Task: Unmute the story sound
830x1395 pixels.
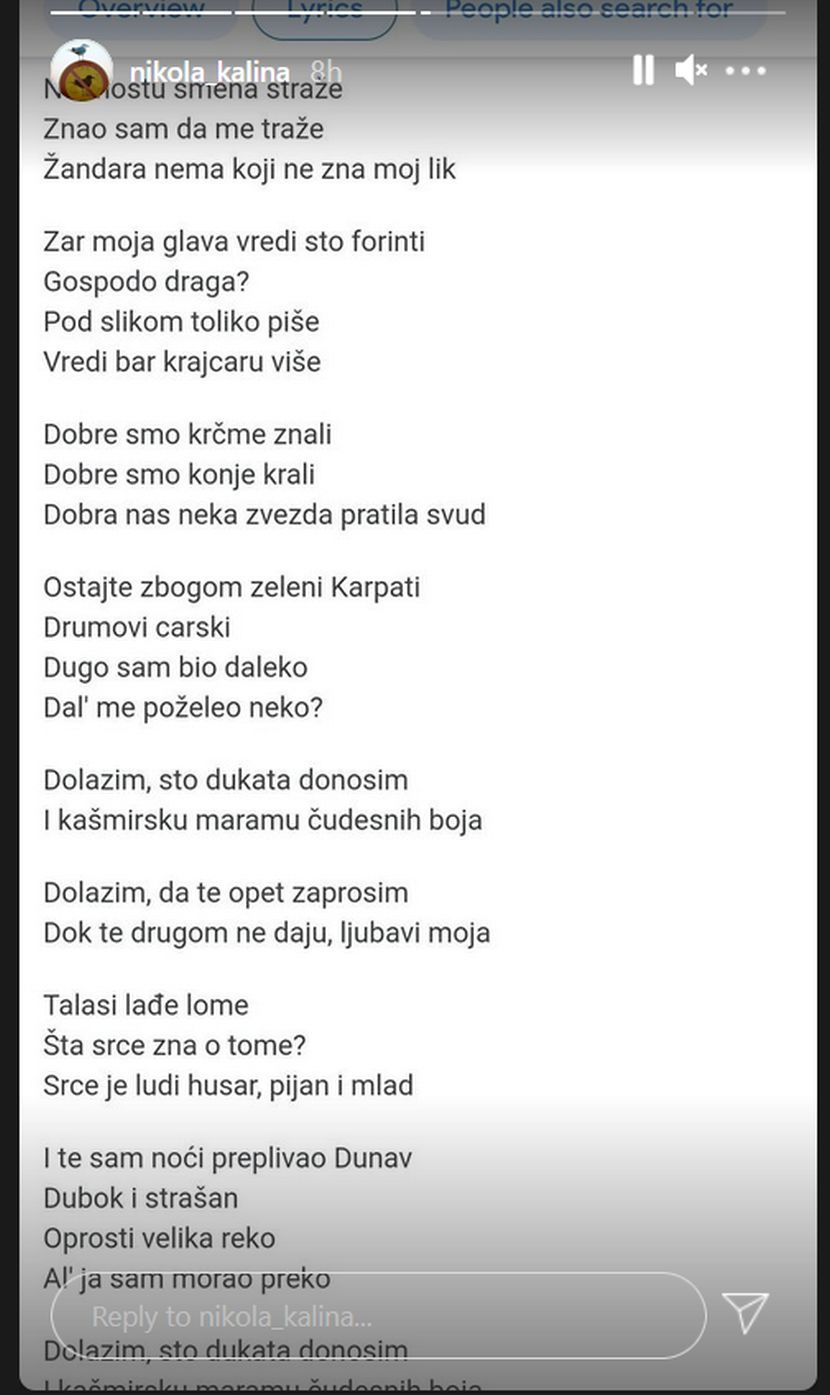Action: [x=691, y=70]
